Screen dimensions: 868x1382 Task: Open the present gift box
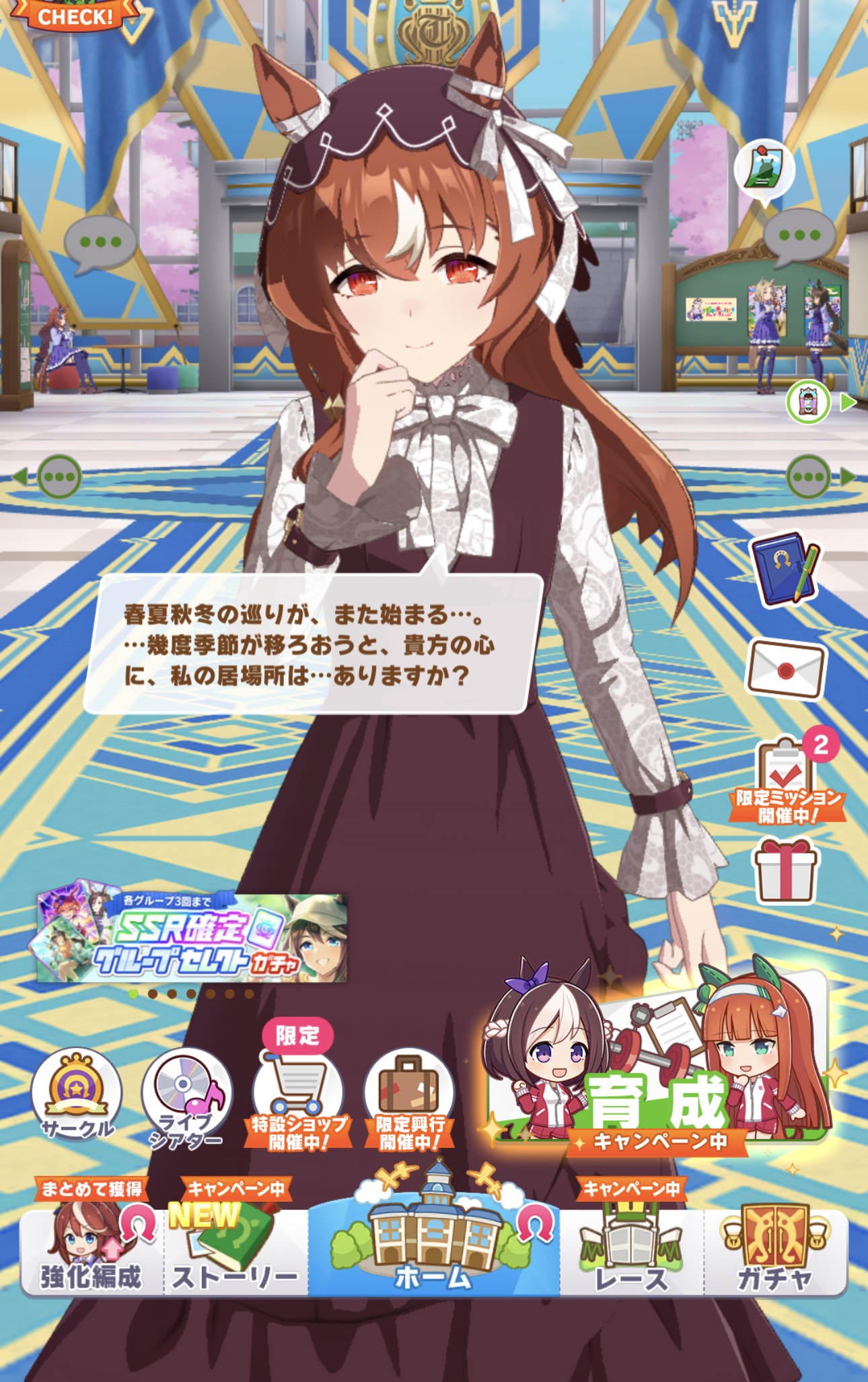785,871
